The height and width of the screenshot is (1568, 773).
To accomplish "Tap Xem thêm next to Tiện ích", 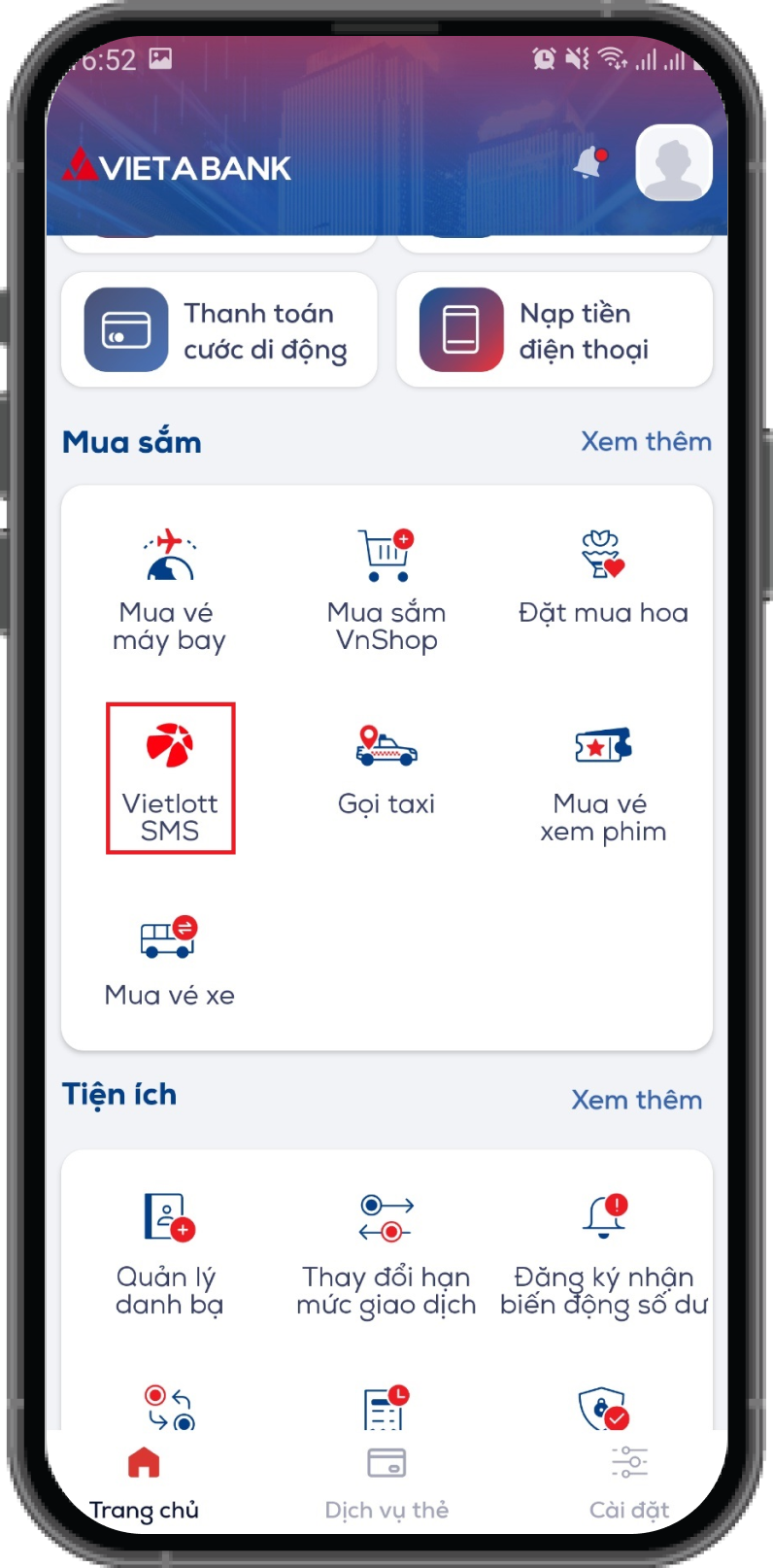I will tap(636, 1100).
